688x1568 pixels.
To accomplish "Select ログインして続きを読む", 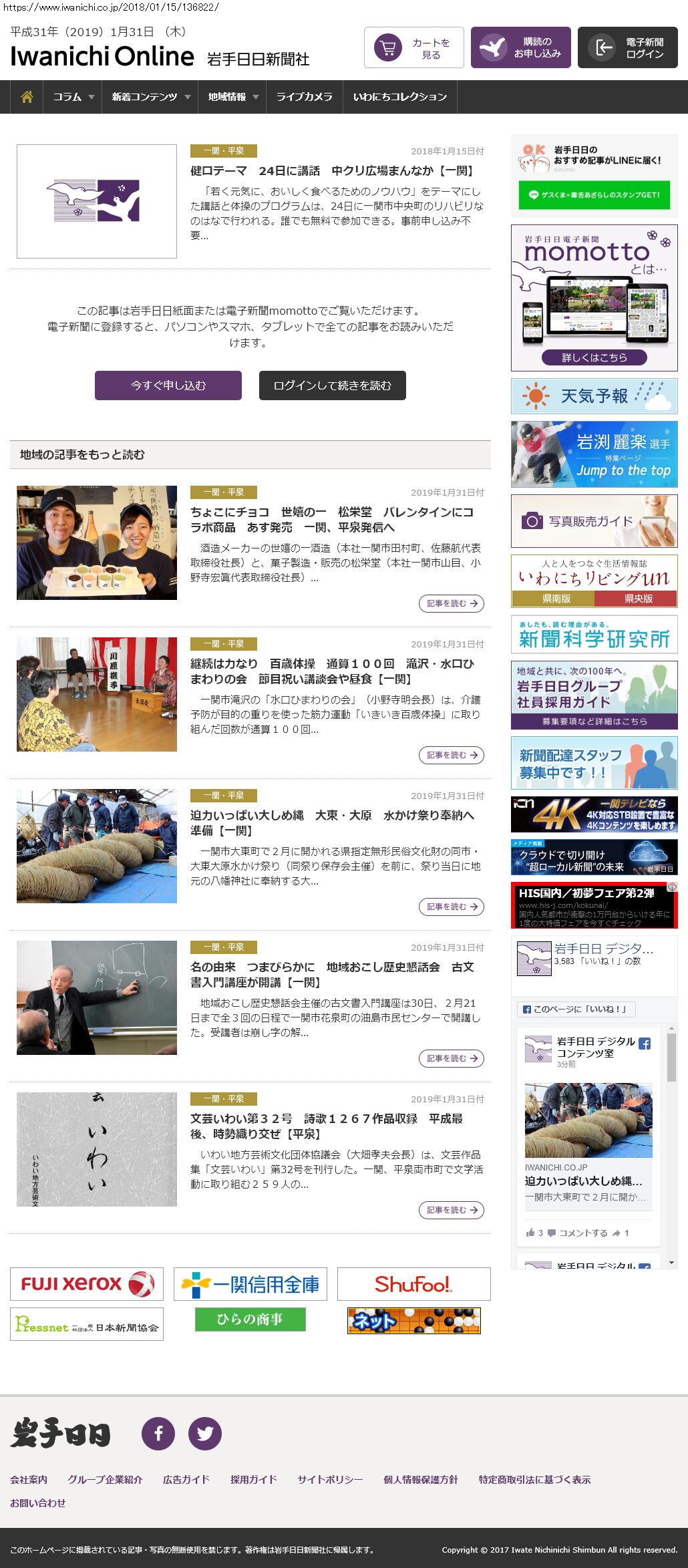I will 333,385.
